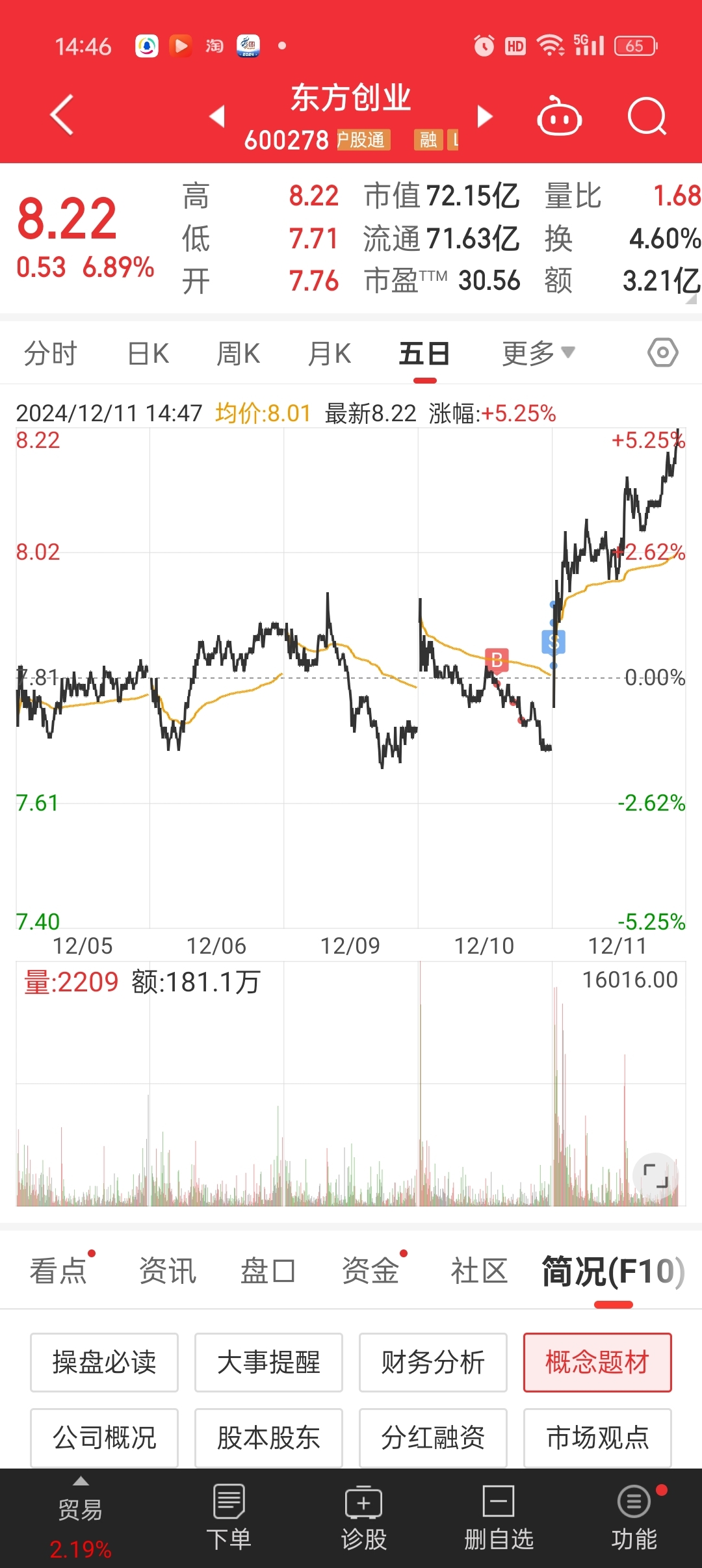This screenshot has height=1568, width=702.
Task: Select the 周K chart tab
Action: (x=238, y=354)
